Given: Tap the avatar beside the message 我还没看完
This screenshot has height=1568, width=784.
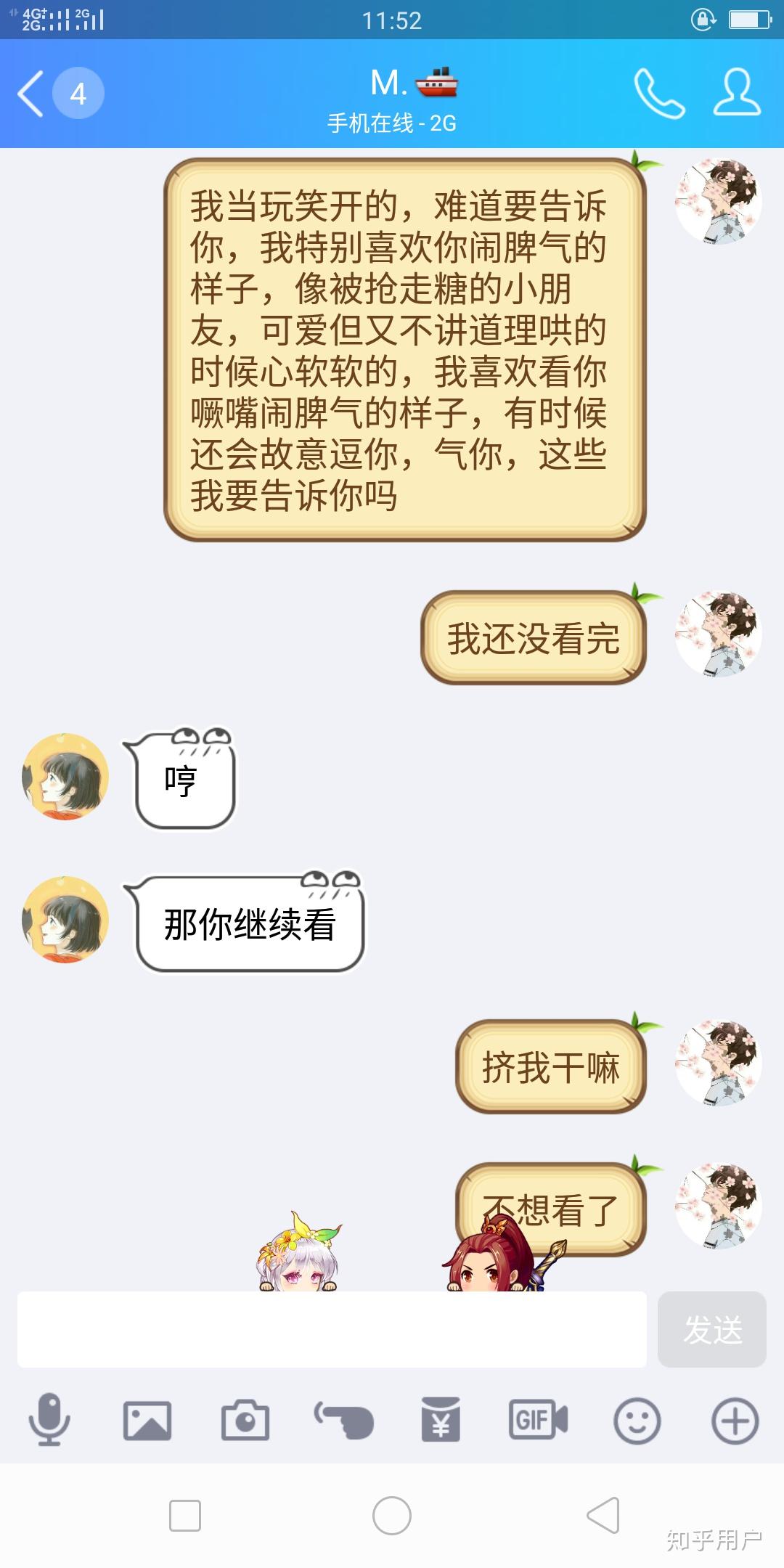Looking at the screenshot, I should pyautogui.click(x=719, y=634).
